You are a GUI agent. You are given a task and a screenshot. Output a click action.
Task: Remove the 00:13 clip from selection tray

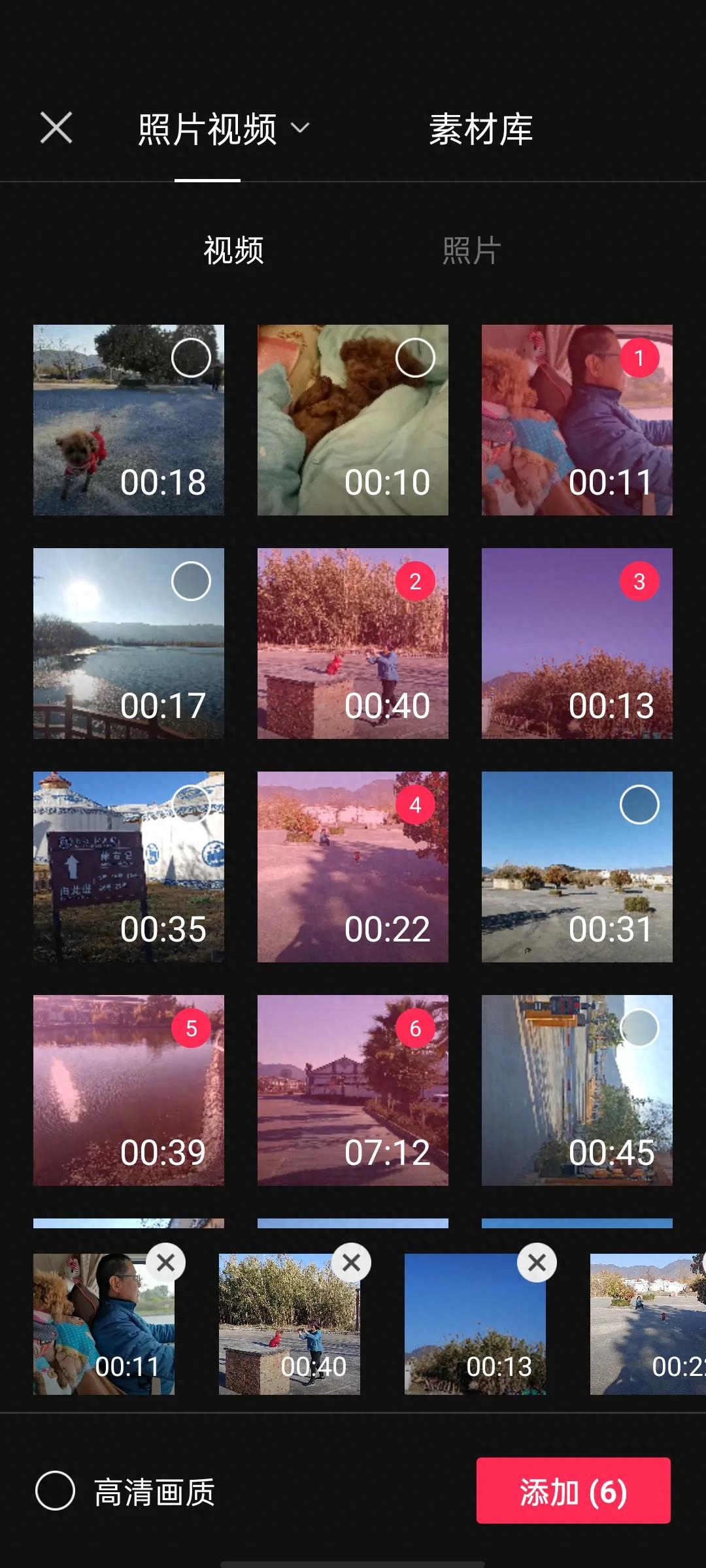(x=537, y=1263)
